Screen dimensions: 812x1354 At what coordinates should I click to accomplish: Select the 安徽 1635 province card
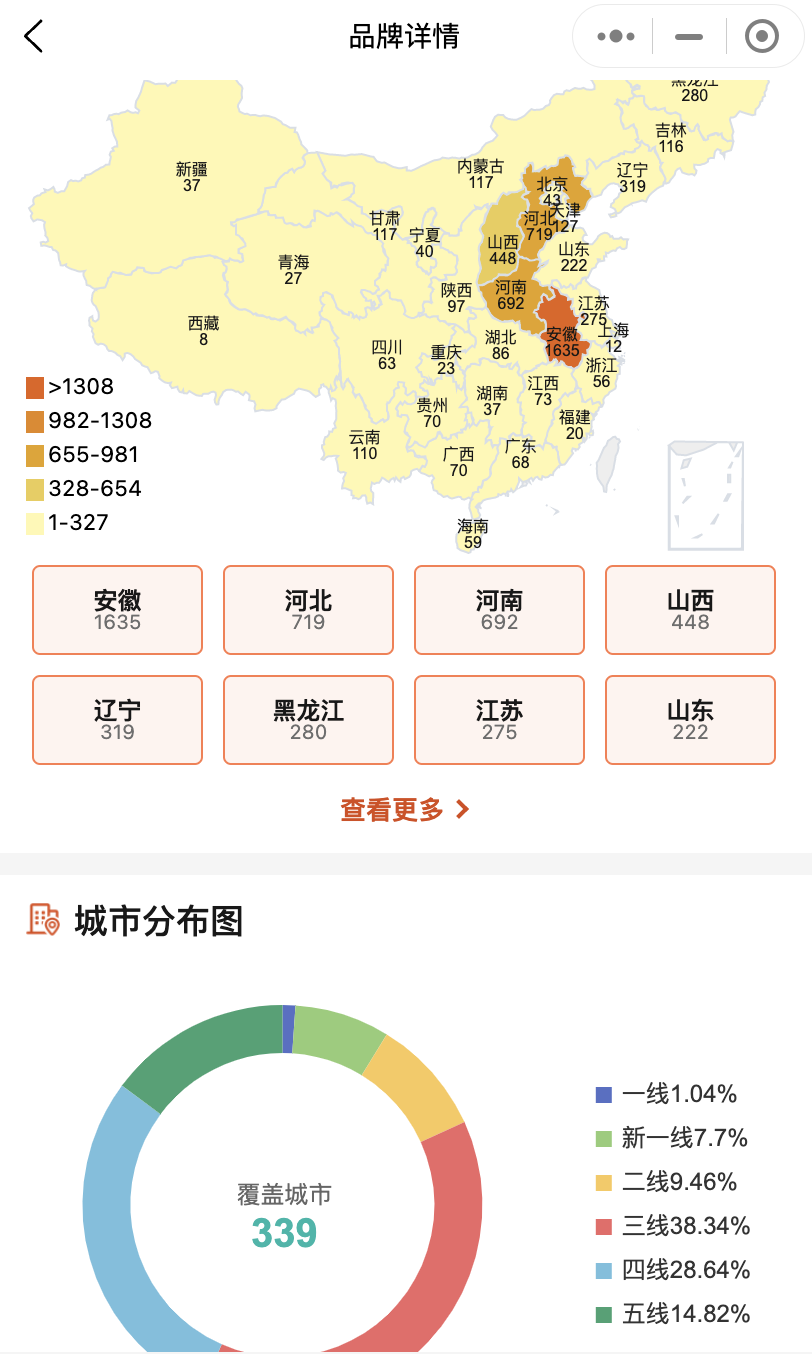point(118,610)
